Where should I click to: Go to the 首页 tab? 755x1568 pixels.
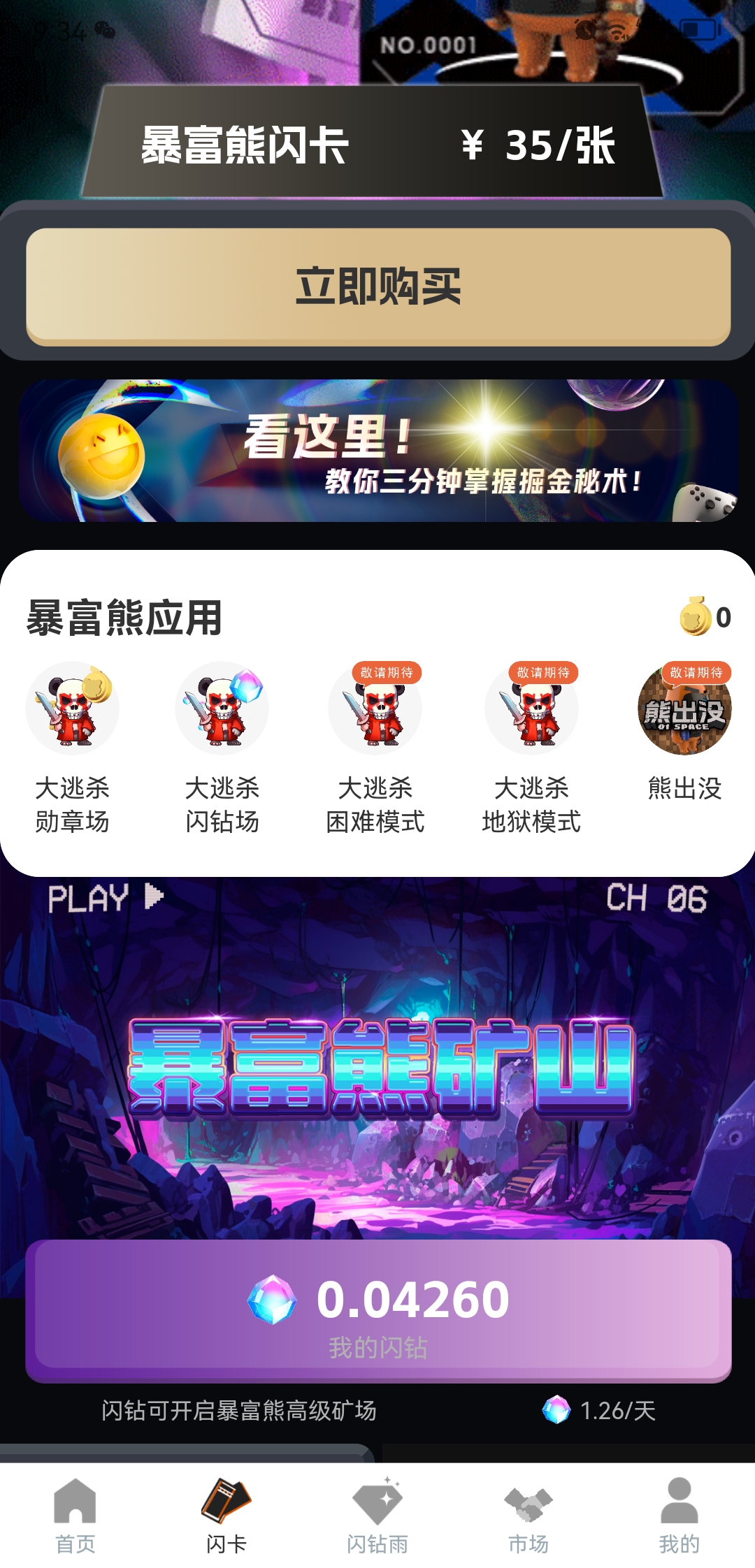(x=75, y=1515)
